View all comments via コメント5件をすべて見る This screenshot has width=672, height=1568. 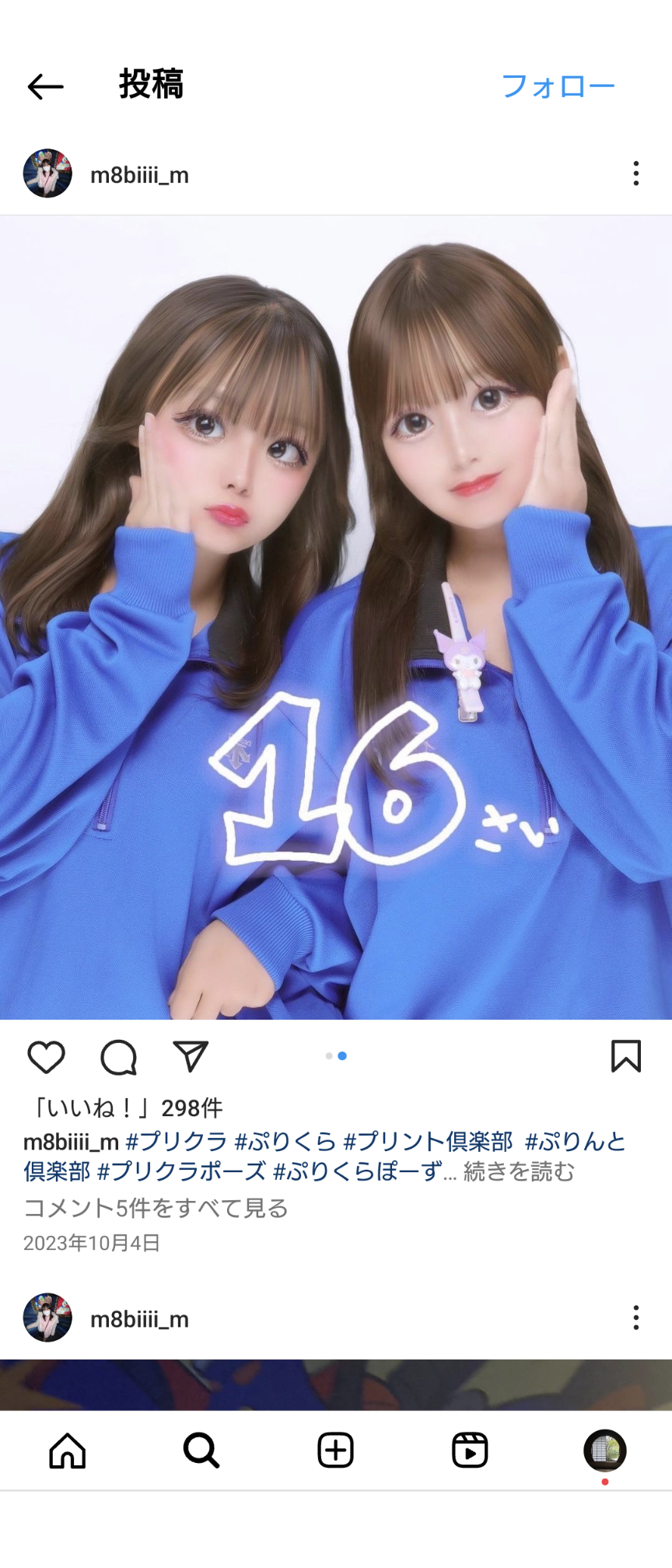[156, 1208]
